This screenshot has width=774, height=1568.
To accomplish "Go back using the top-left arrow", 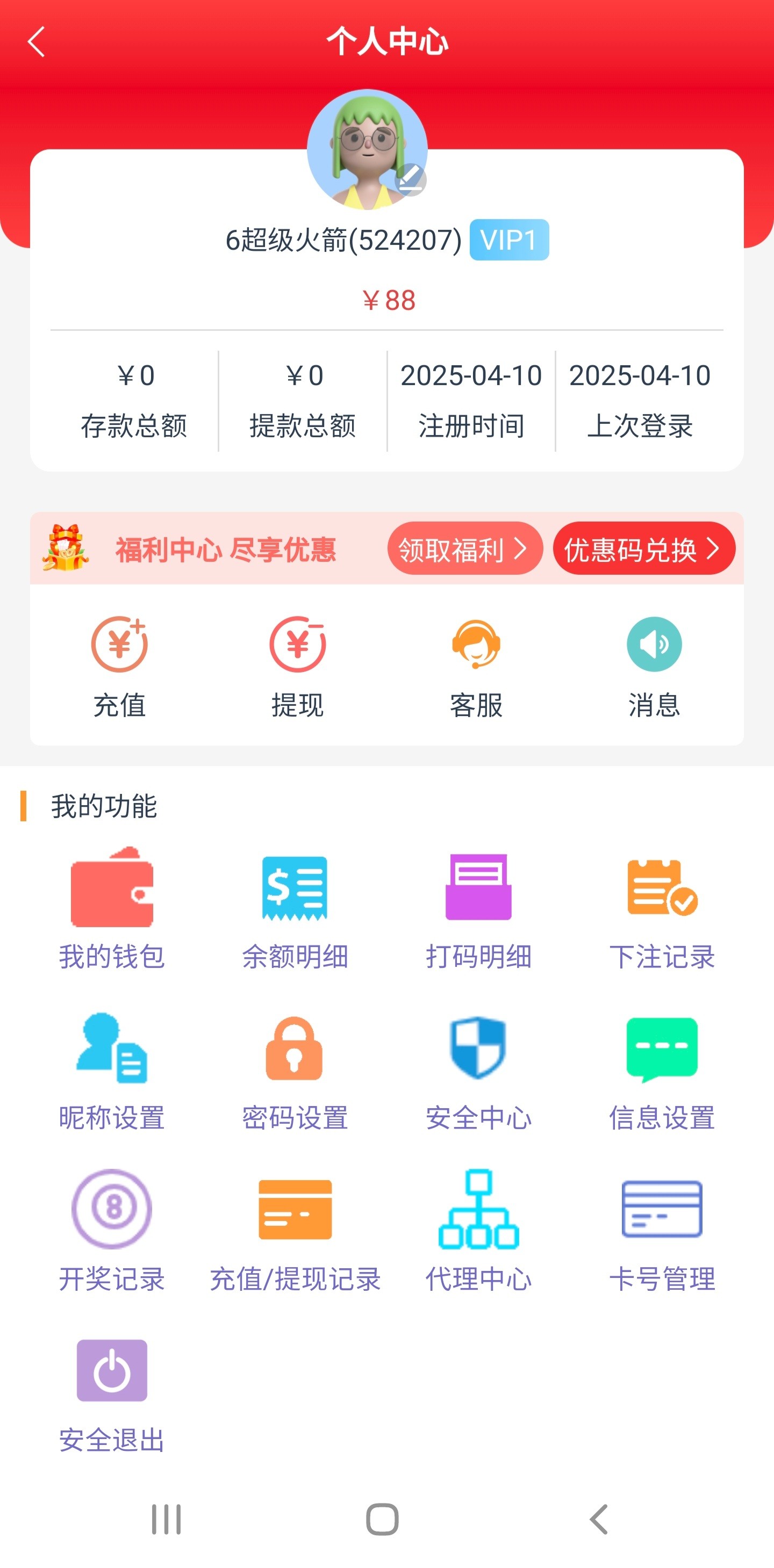I will 37,42.
